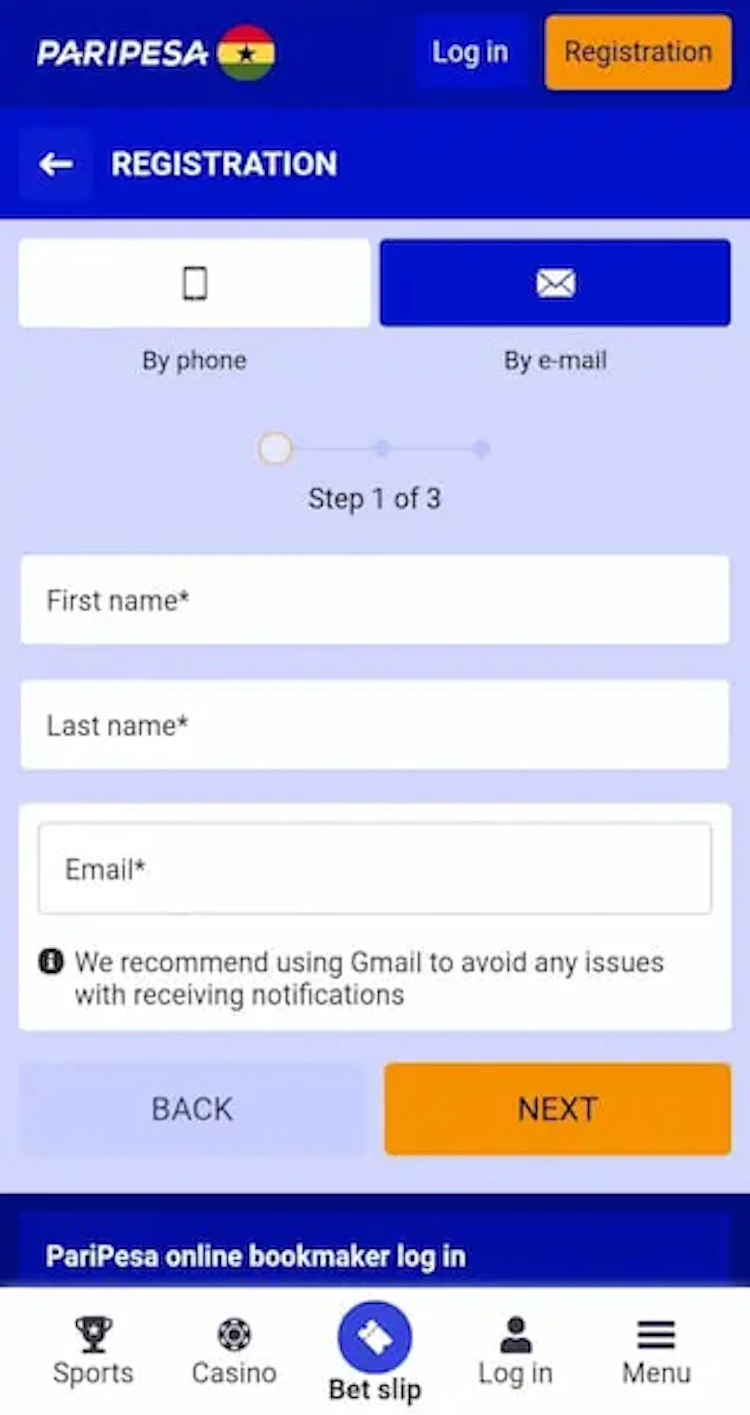Open the Bet slip
750x1415 pixels.
[375, 1352]
